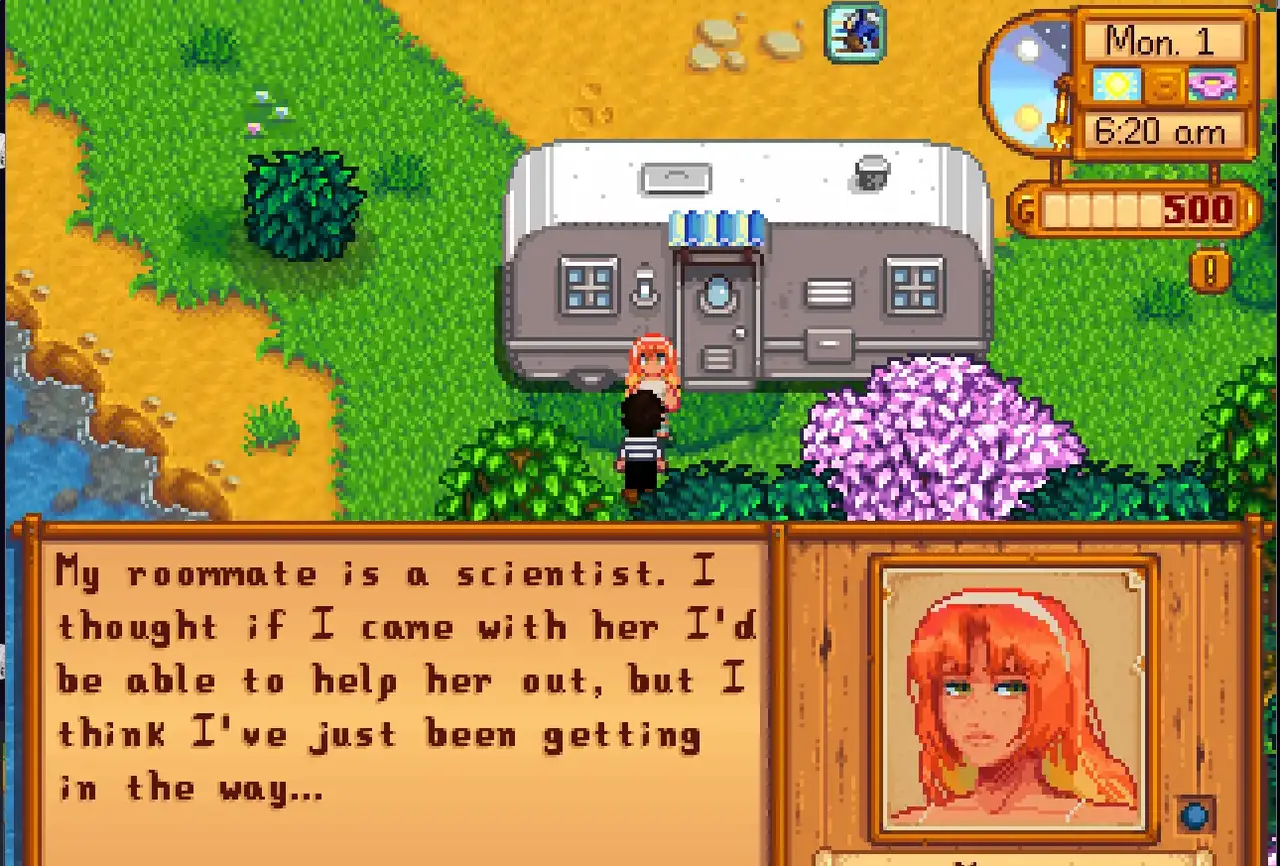Screen dimensions: 1280x866
Task: Open the quest journal exclamation icon
Action: coord(1211,269)
